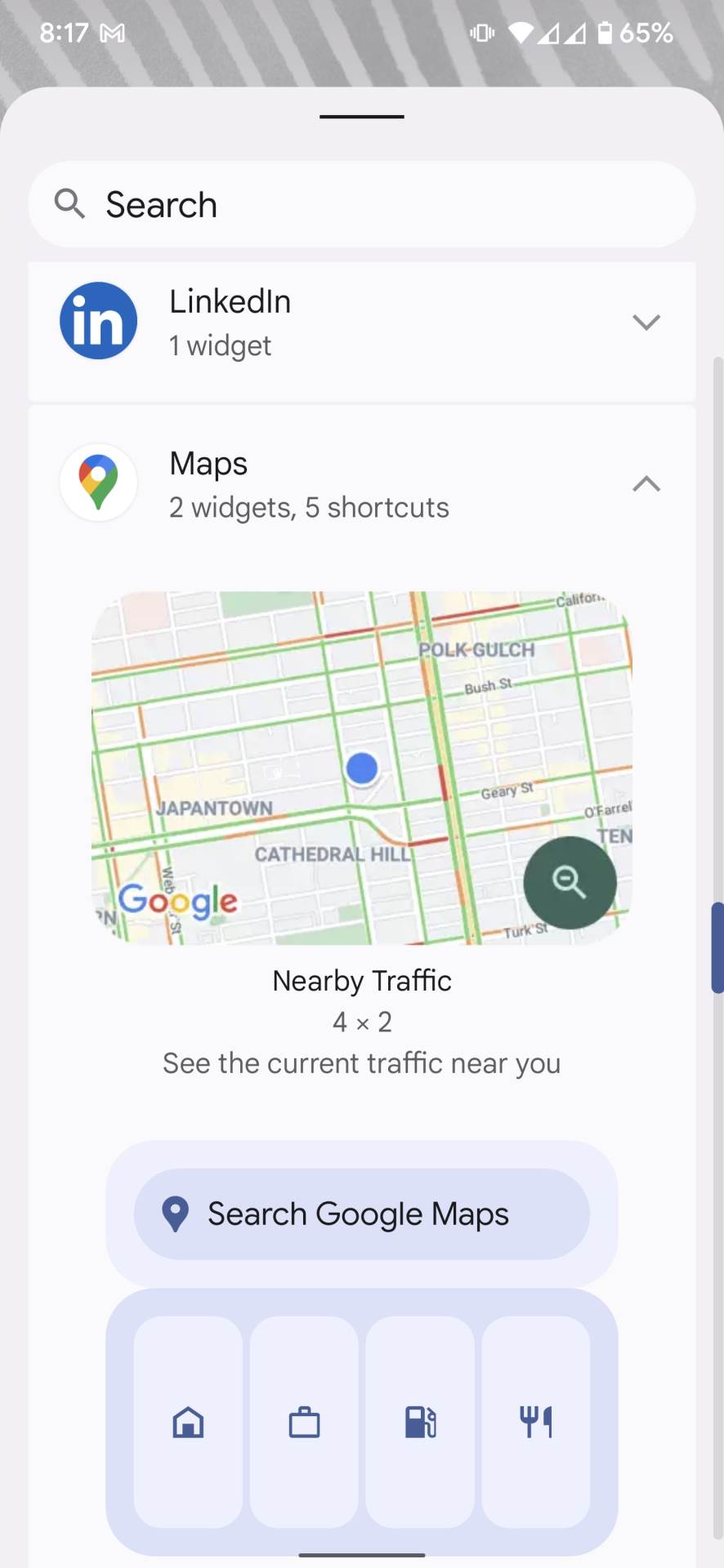Tap the search magnifier in the search bar
Screen dimensions: 724x1568
pyautogui.click(x=69, y=203)
